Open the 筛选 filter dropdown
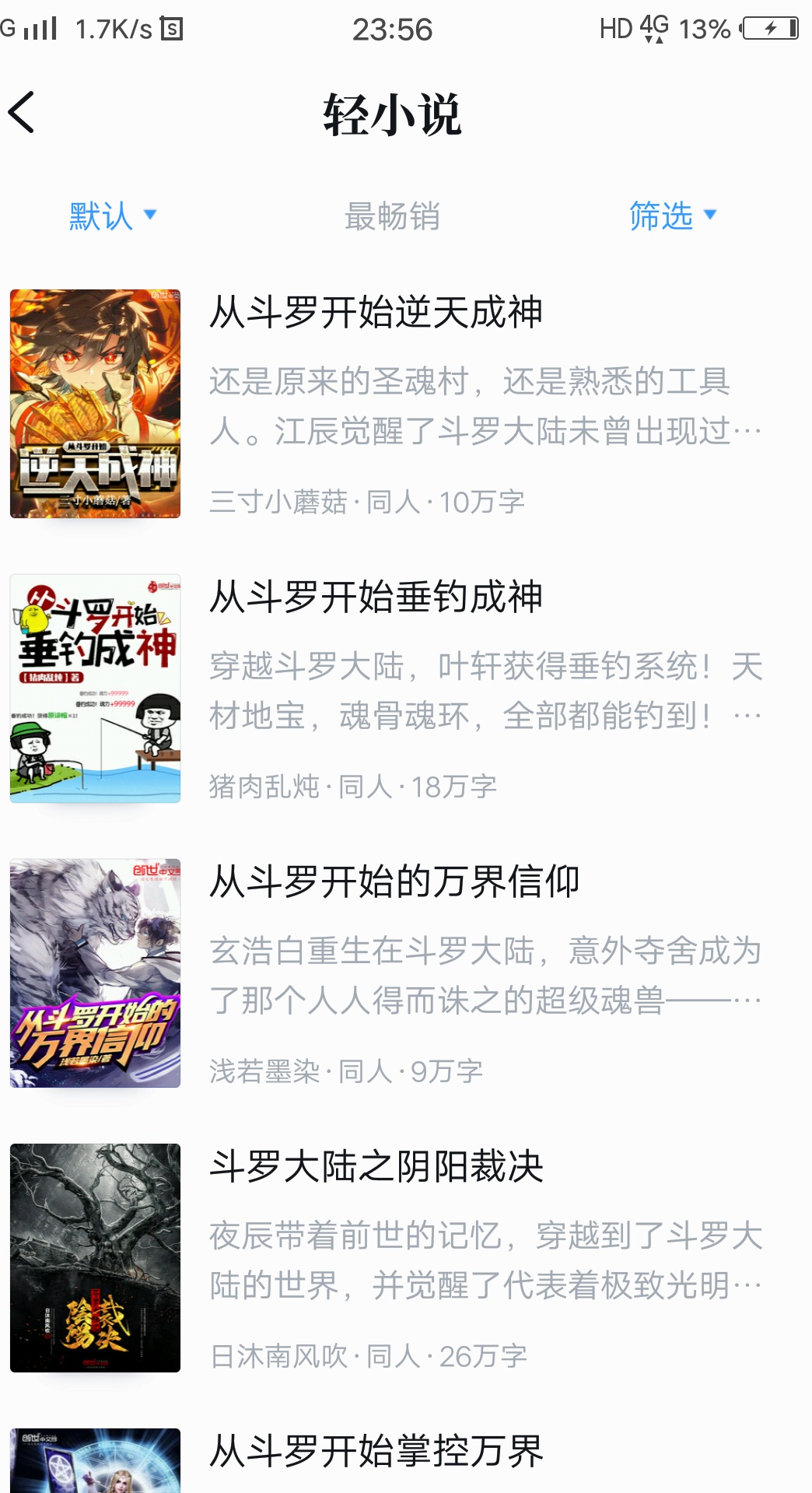The image size is (812, 1493). pos(673,216)
